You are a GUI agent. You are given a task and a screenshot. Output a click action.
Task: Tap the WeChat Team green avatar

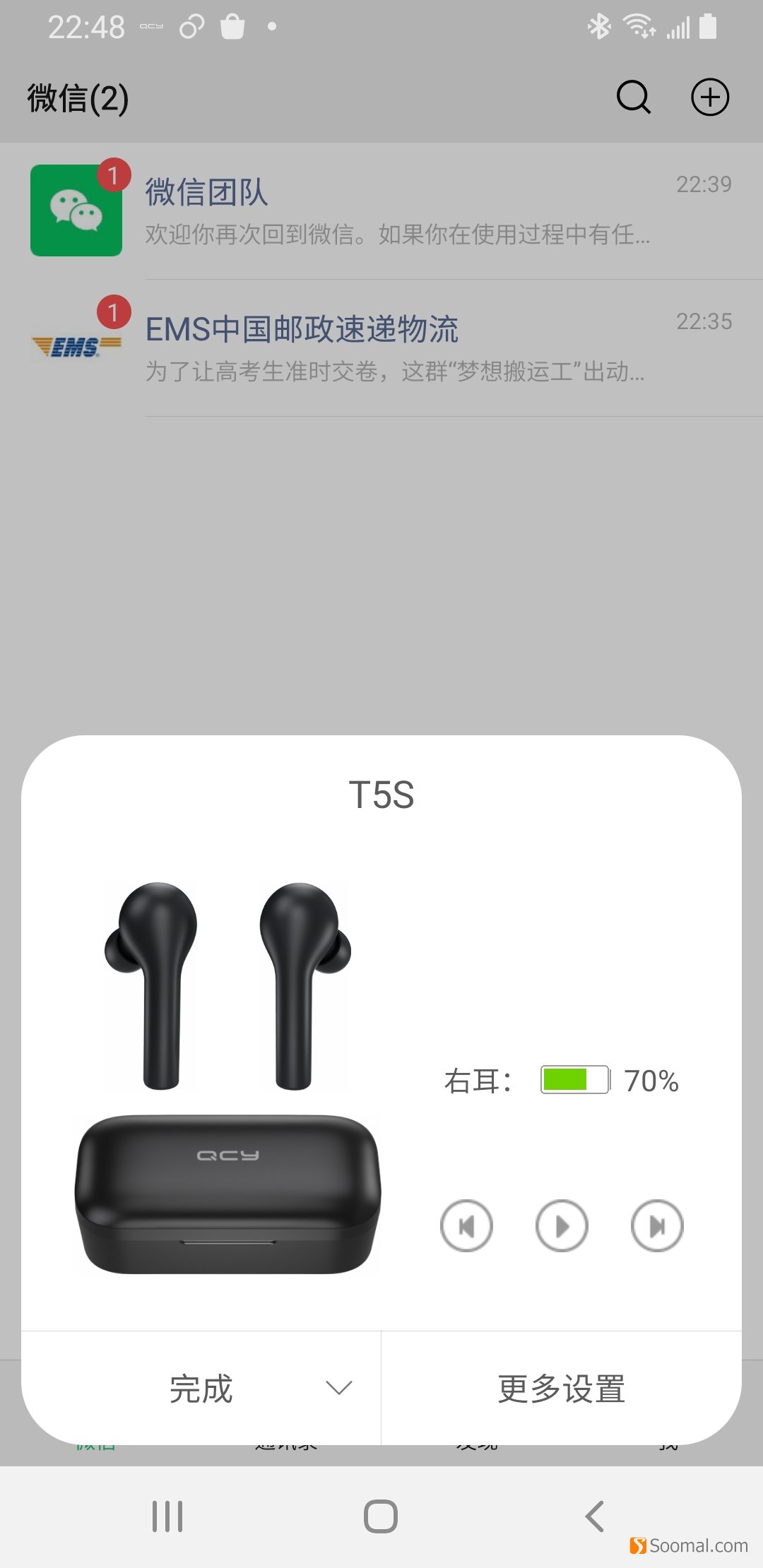[x=76, y=208]
